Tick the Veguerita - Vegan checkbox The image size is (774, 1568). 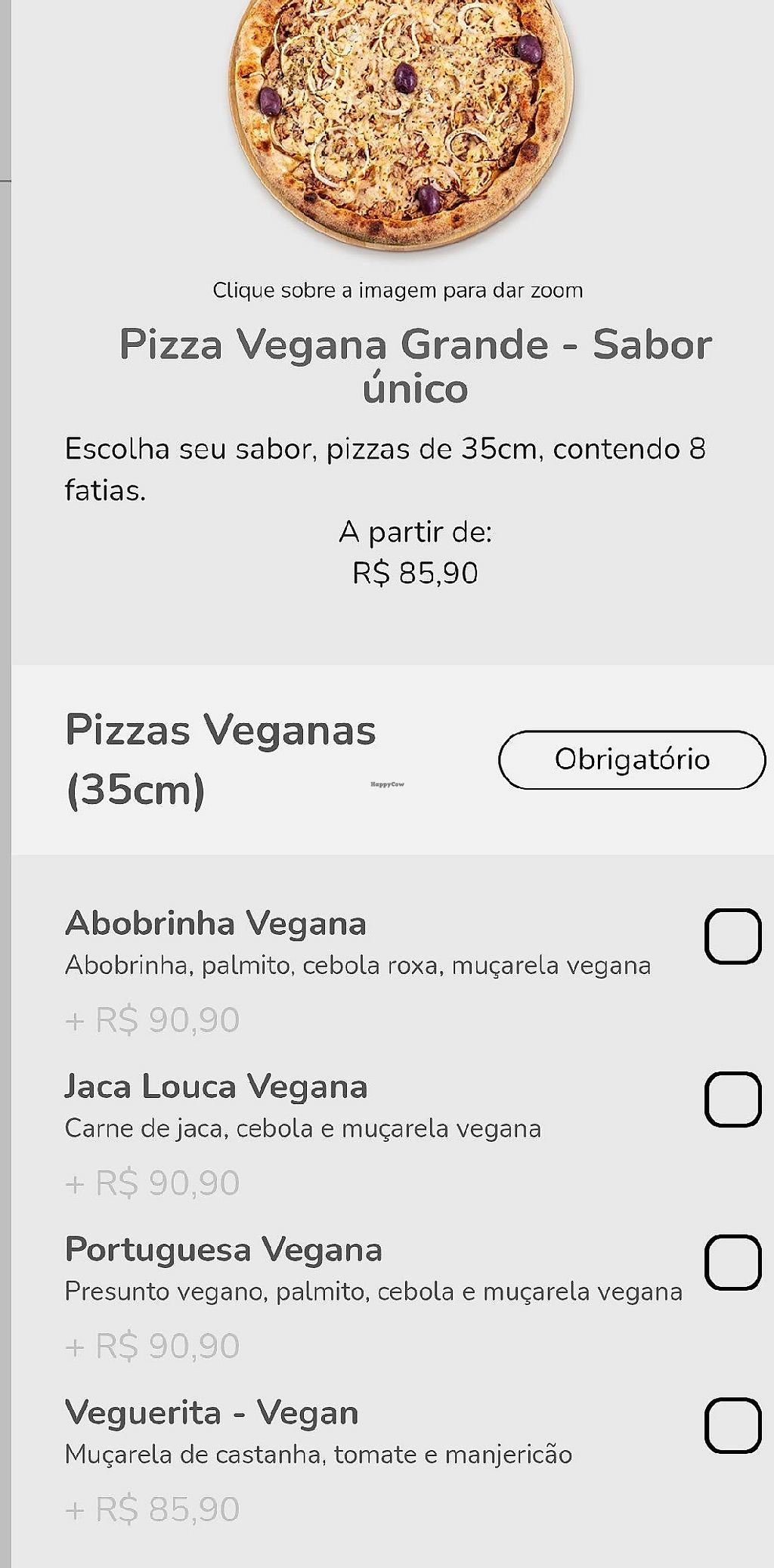click(x=732, y=1425)
